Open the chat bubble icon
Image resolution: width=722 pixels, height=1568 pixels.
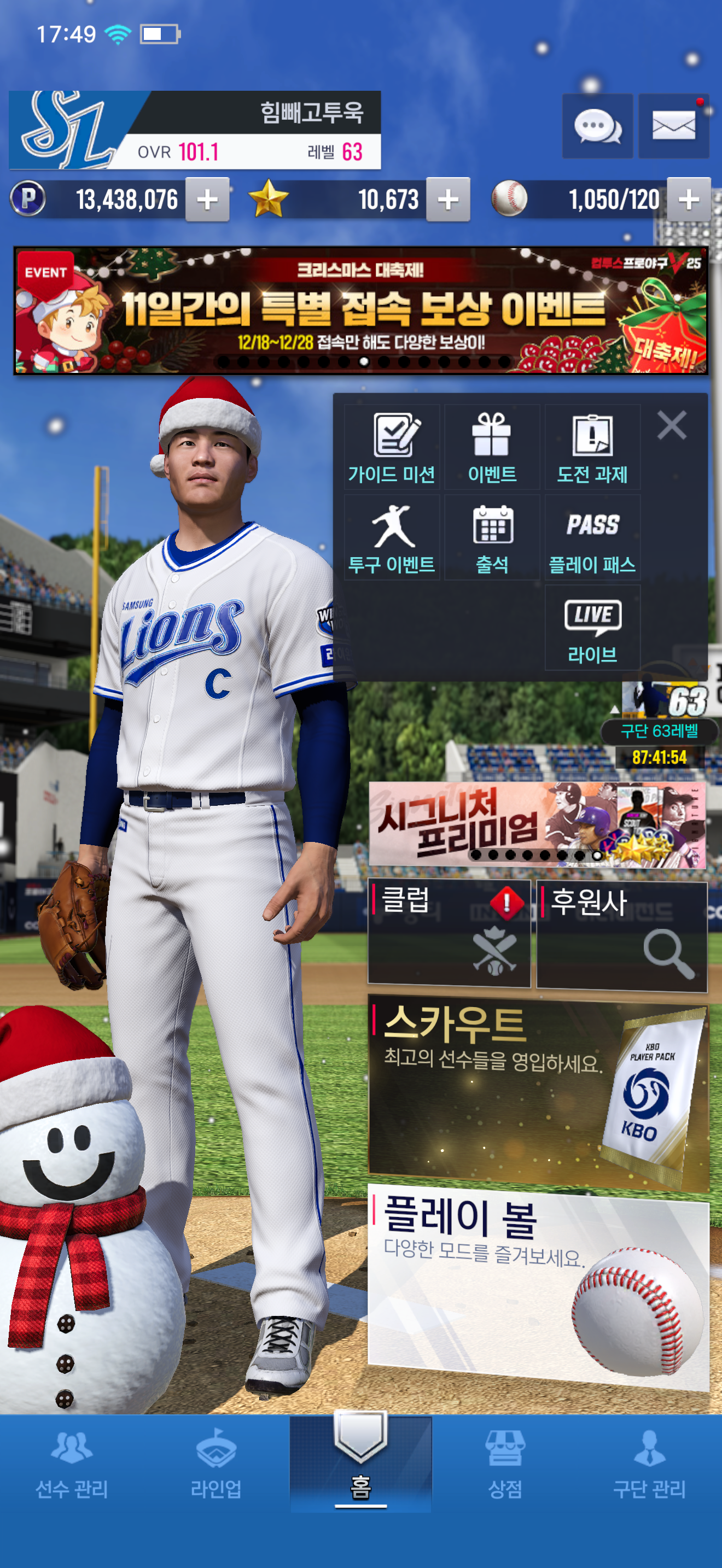pyautogui.click(x=597, y=127)
